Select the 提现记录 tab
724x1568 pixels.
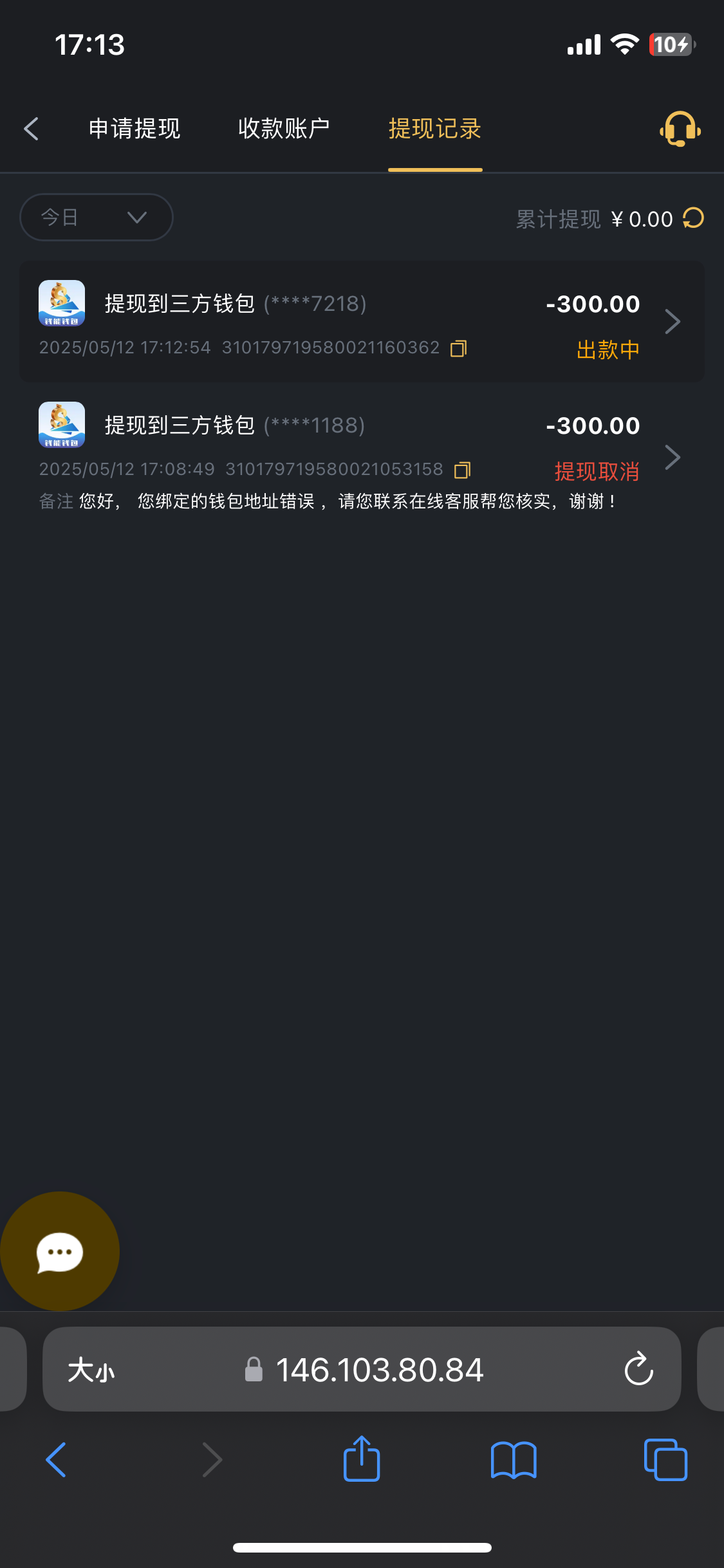click(x=435, y=129)
